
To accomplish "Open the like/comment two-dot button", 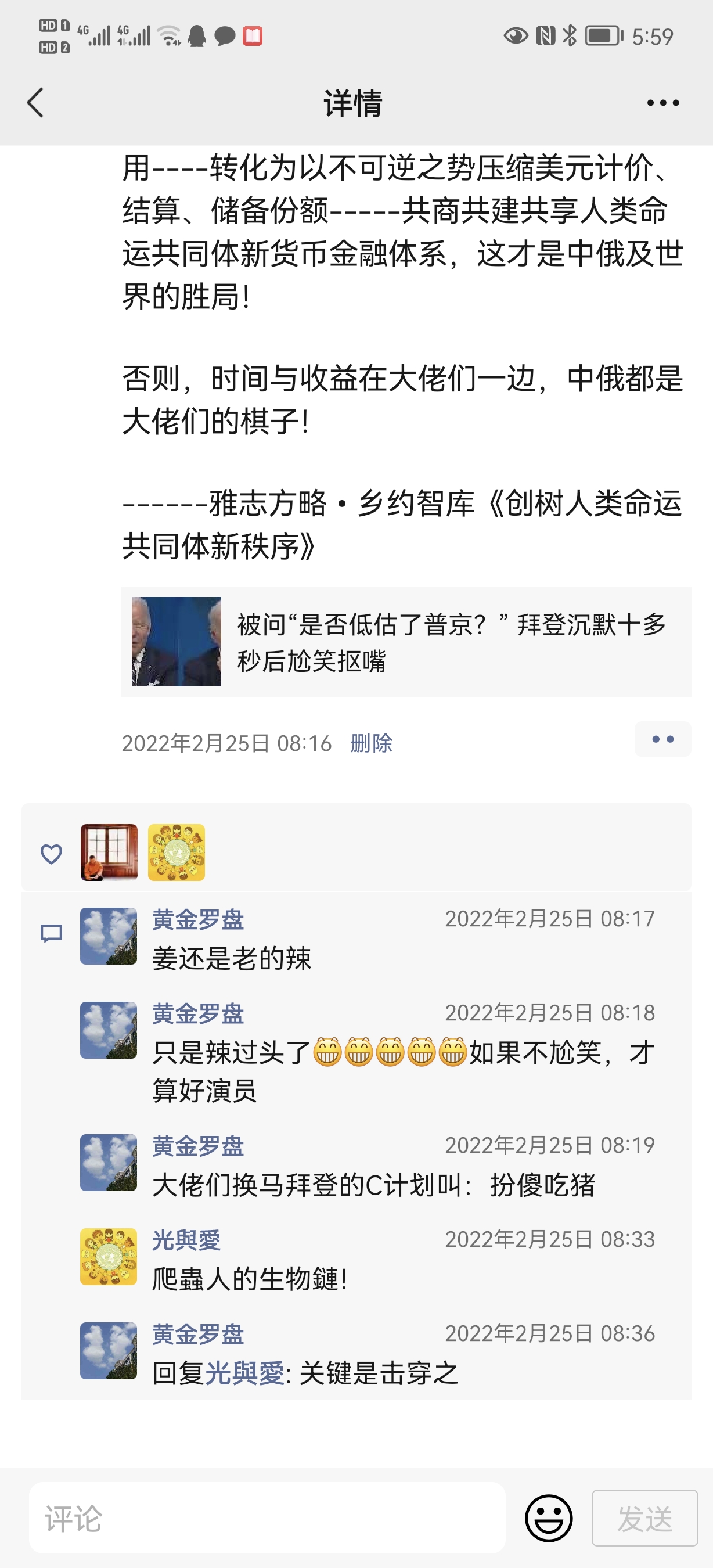I will click(x=662, y=739).
